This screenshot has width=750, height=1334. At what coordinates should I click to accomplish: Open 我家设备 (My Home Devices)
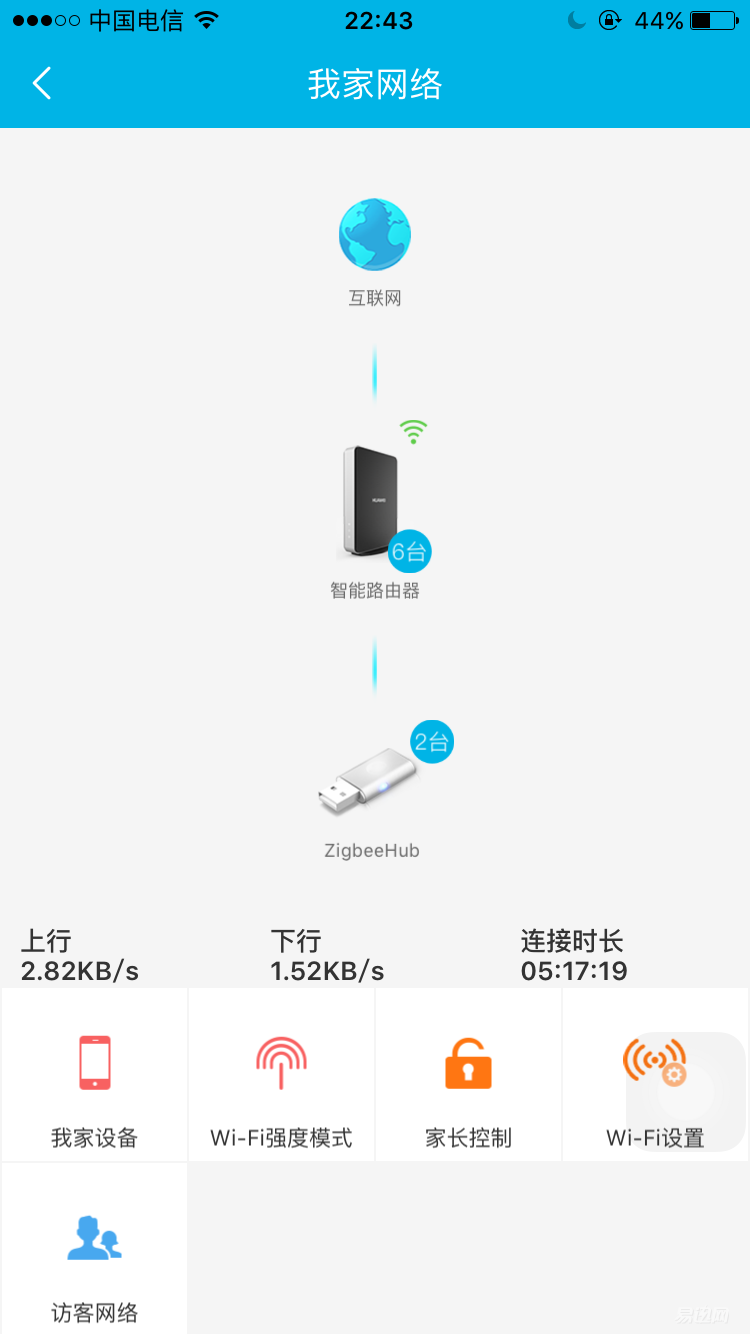pos(93,1075)
